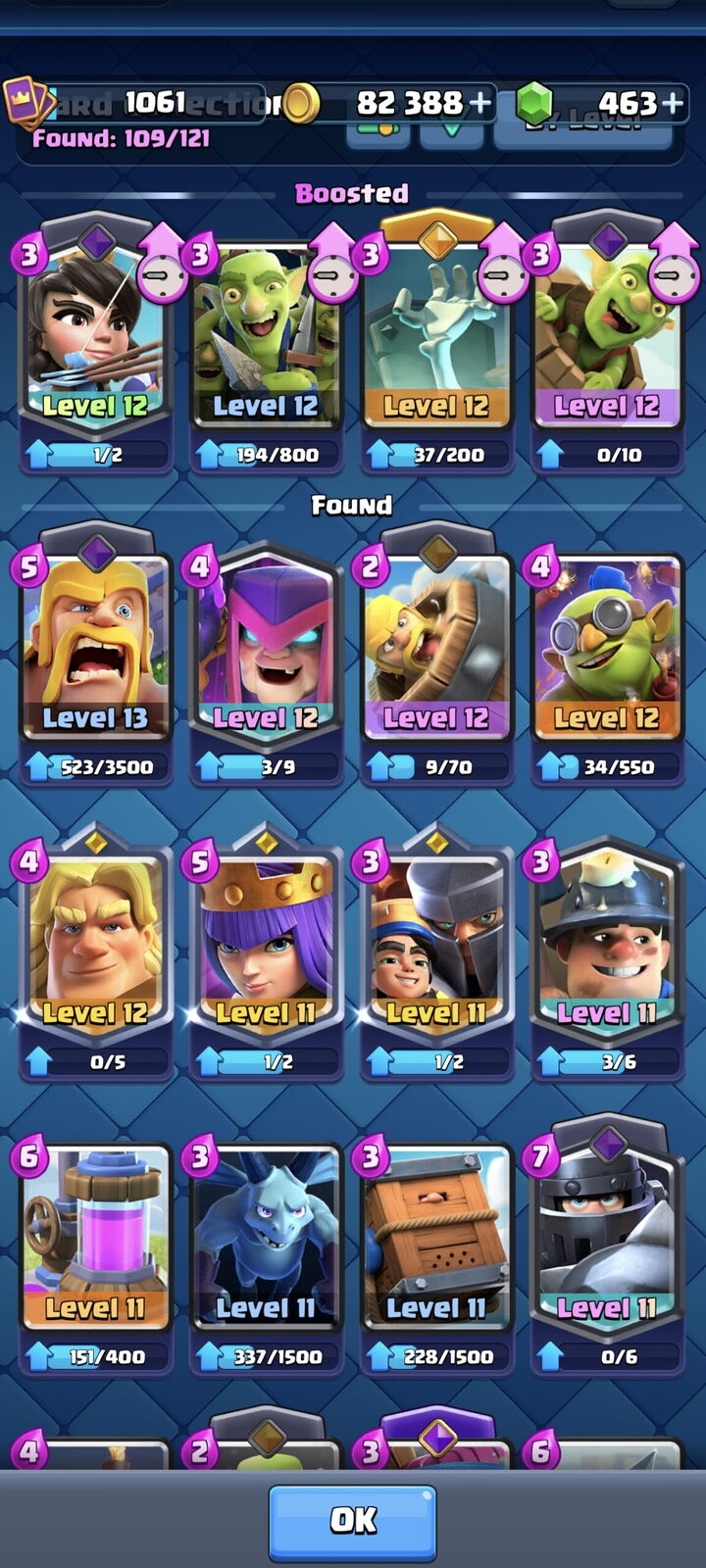Image resolution: width=706 pixels, height=1568 pixels.
Task: Tap the OK button
Action: [x=352, y=1521]
